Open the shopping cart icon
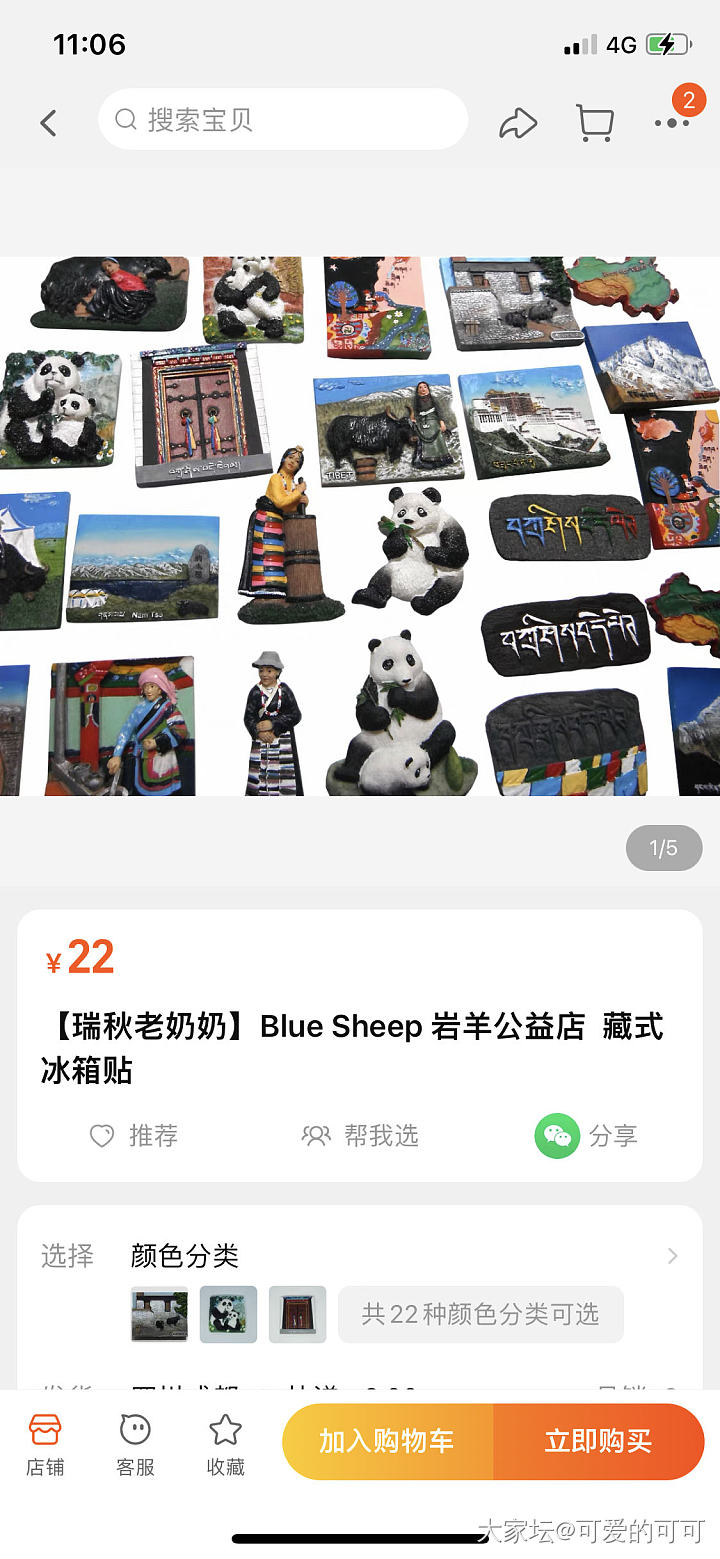Screen dimensions: 720x1559 595,122
